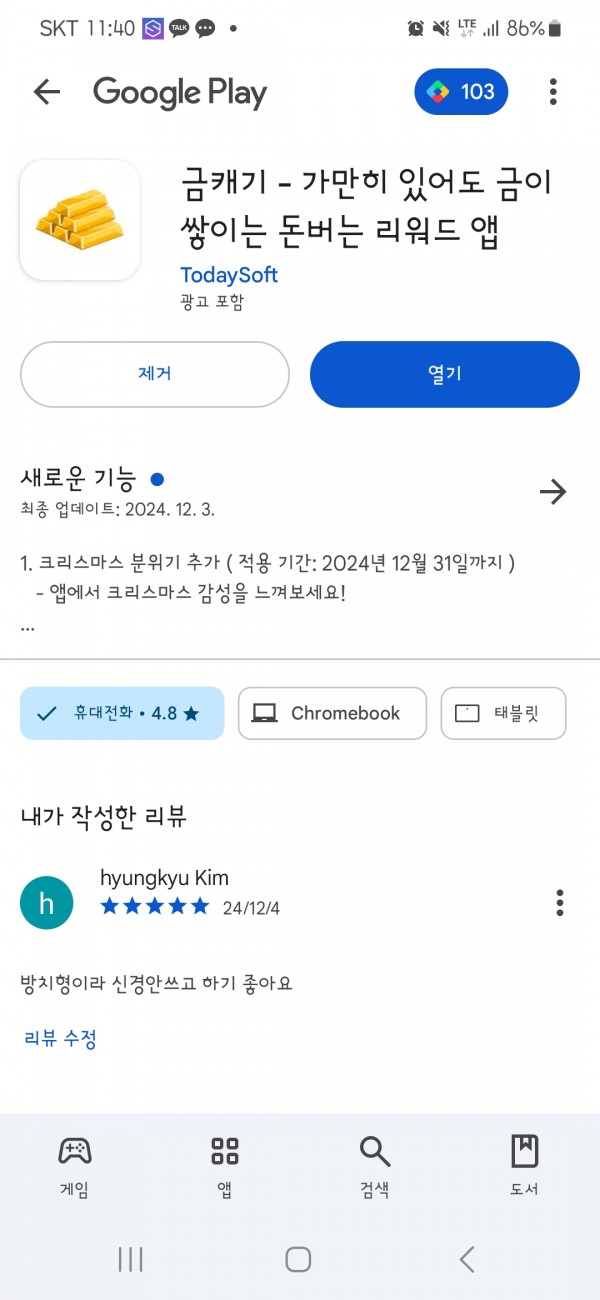
Task: Open the top-right overflow menu
Action: point(553,92)
